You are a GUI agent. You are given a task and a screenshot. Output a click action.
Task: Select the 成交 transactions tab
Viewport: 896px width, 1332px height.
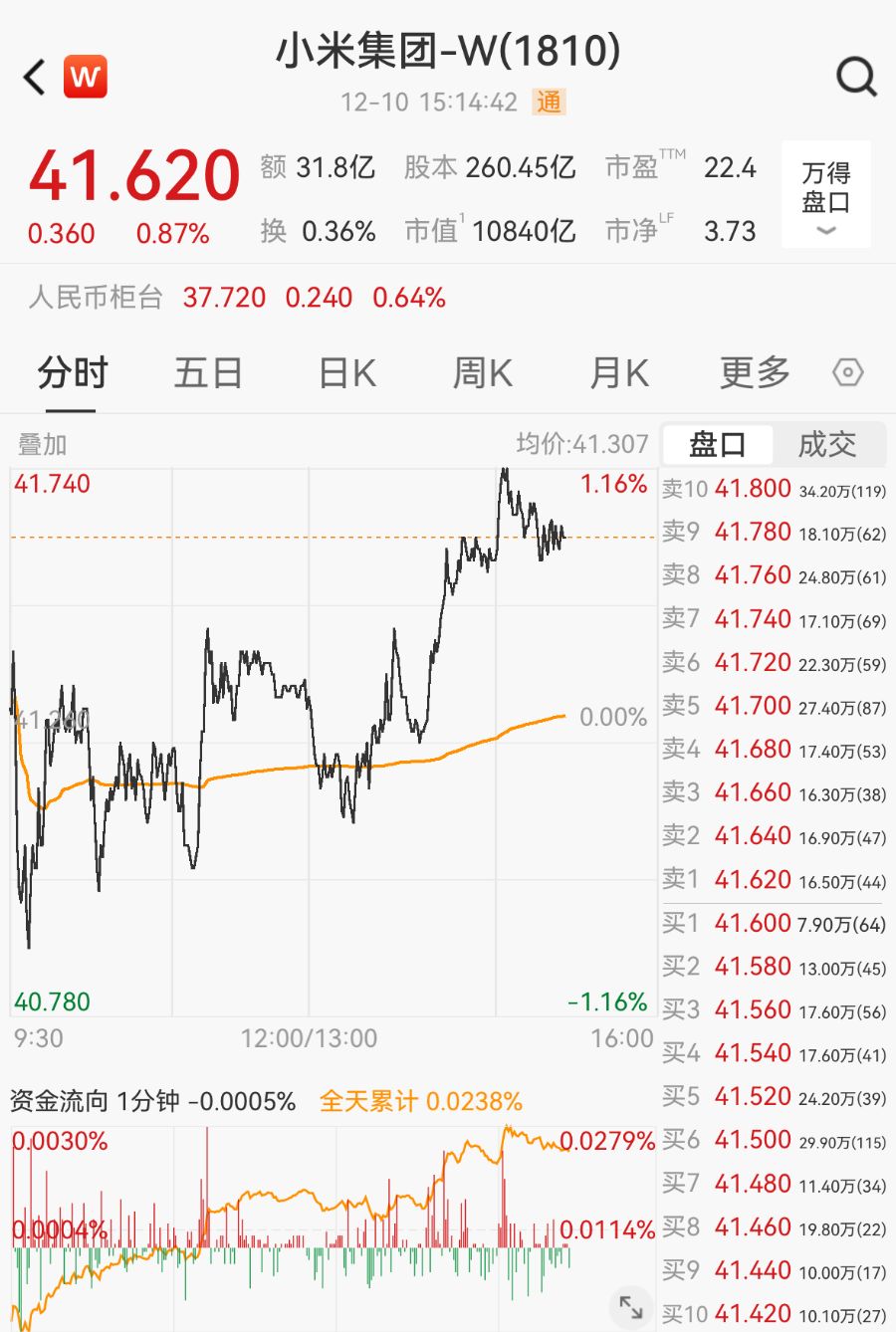tap(827, 445)
